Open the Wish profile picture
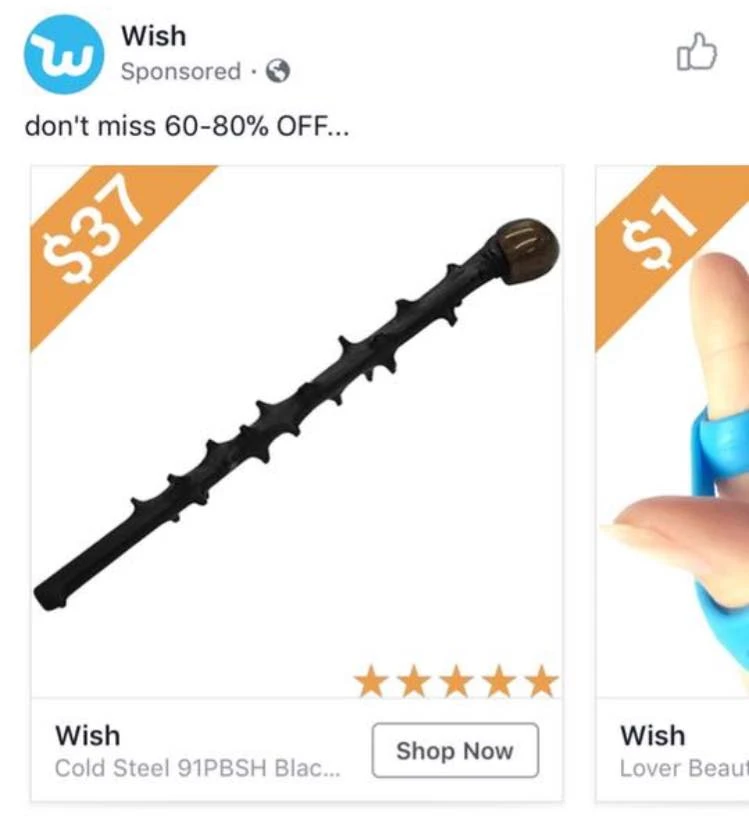This screenshot has height=826, width=749. pos(58,54)
